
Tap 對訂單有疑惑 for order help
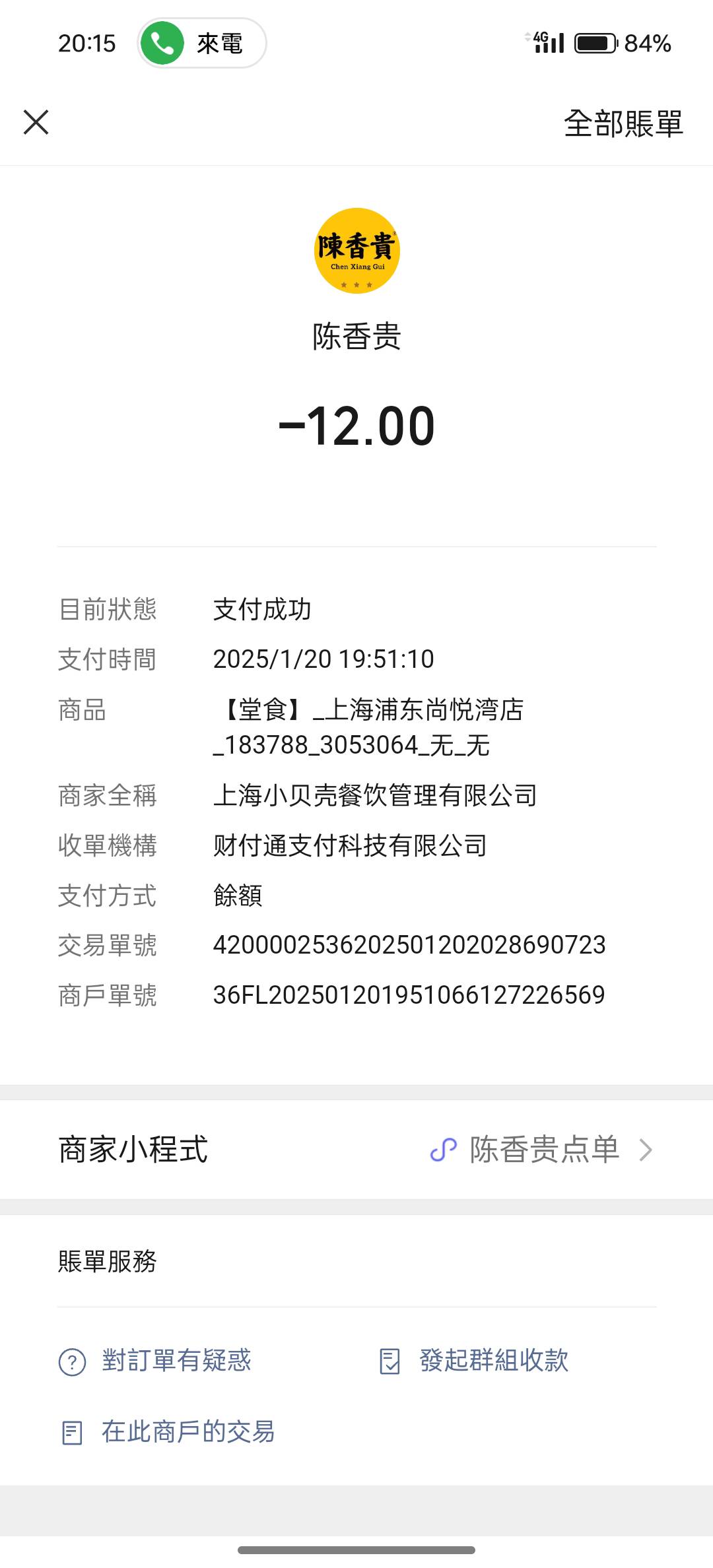(x=155, y=1361)
